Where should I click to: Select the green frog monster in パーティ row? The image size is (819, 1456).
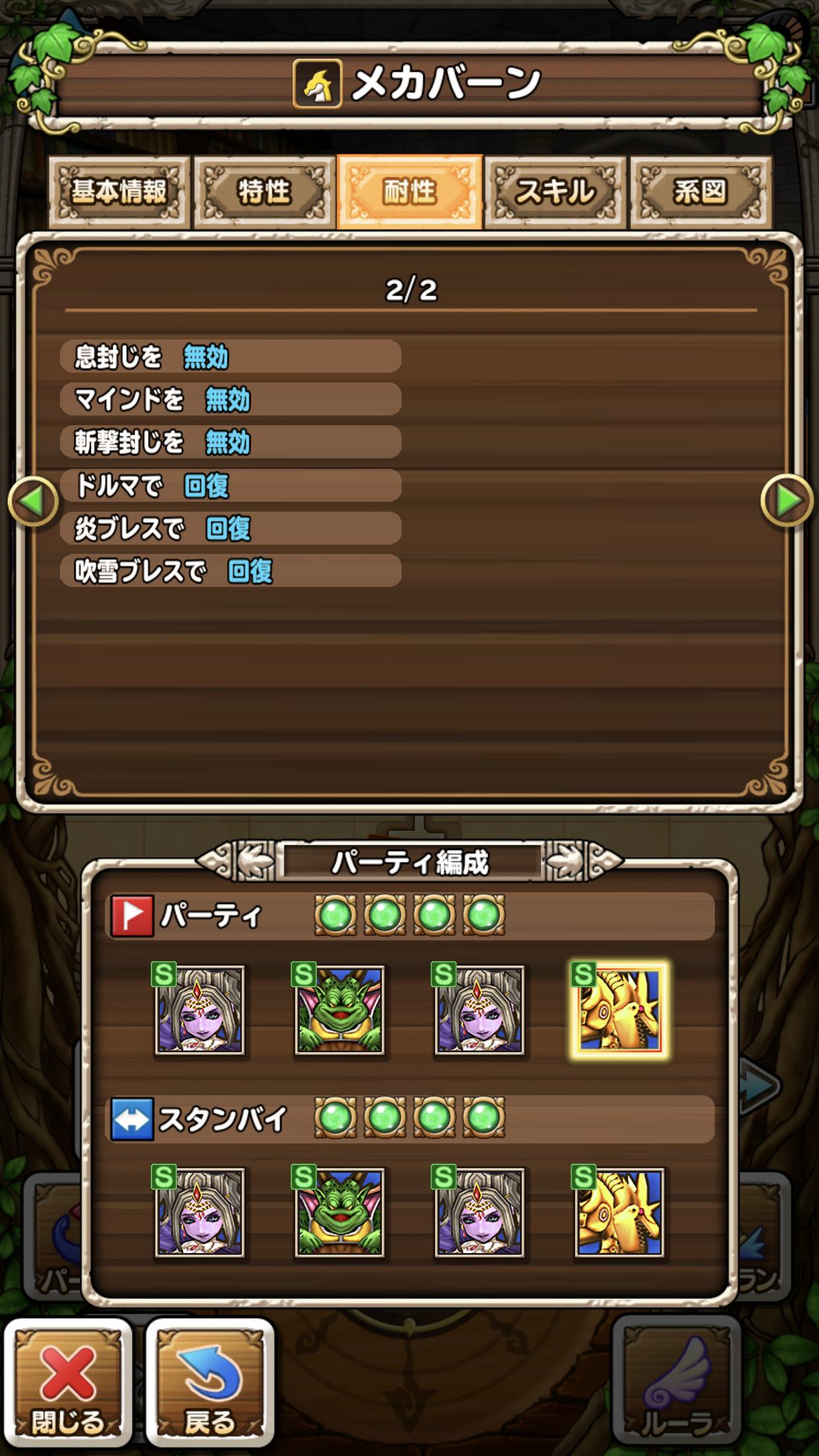(x=339, y=1010)
